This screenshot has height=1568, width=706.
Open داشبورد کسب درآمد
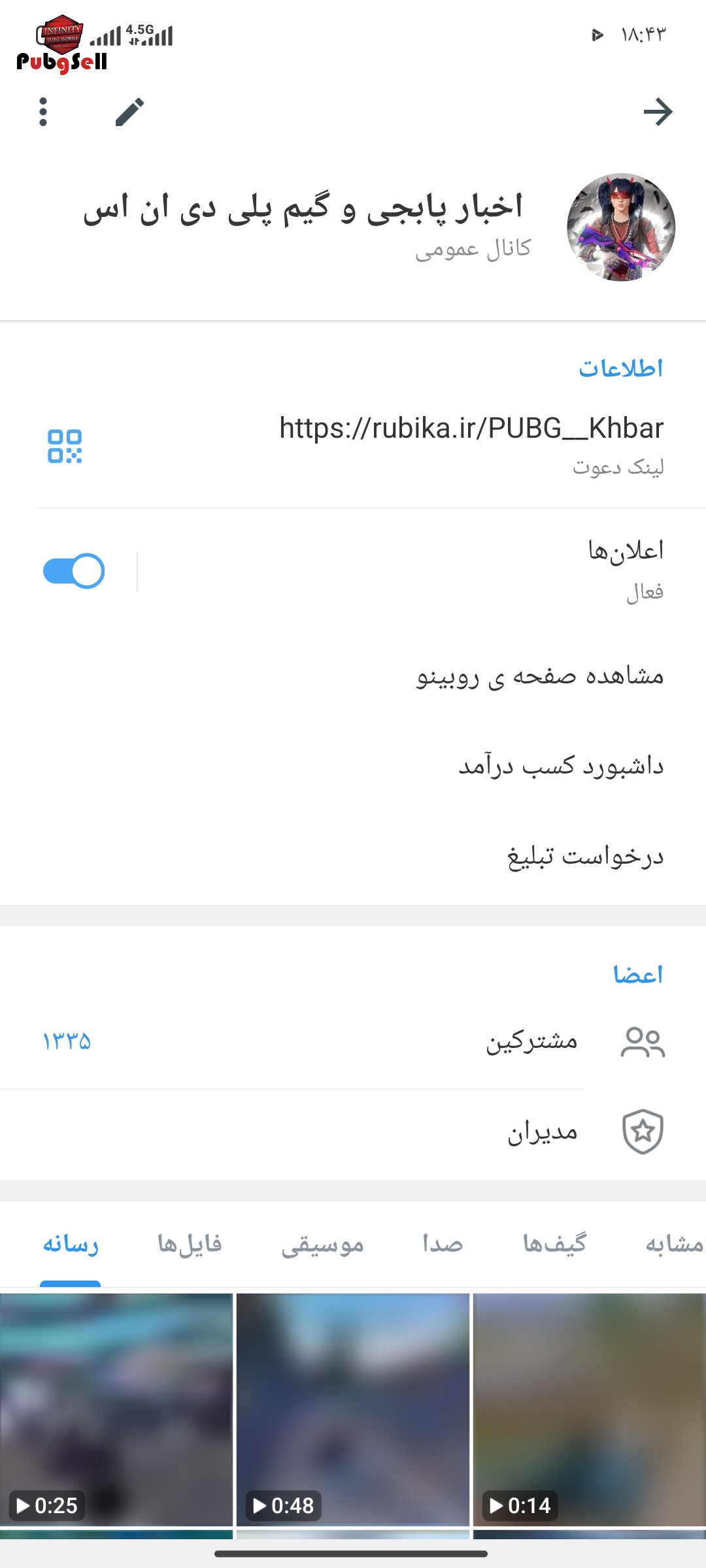coord(561,766)
